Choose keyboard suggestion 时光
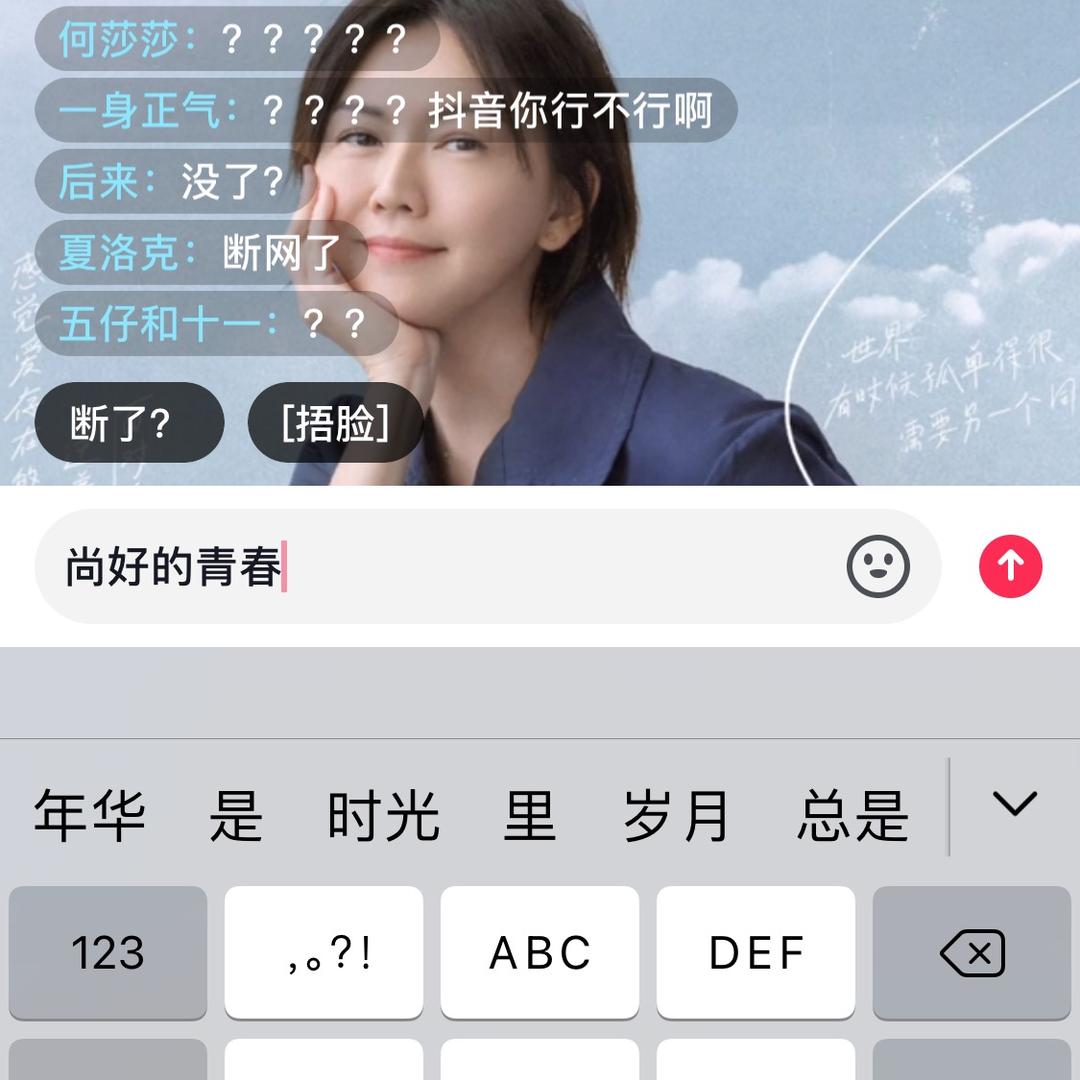Viewport: 1080px width, 1080px height. [383, 814]
